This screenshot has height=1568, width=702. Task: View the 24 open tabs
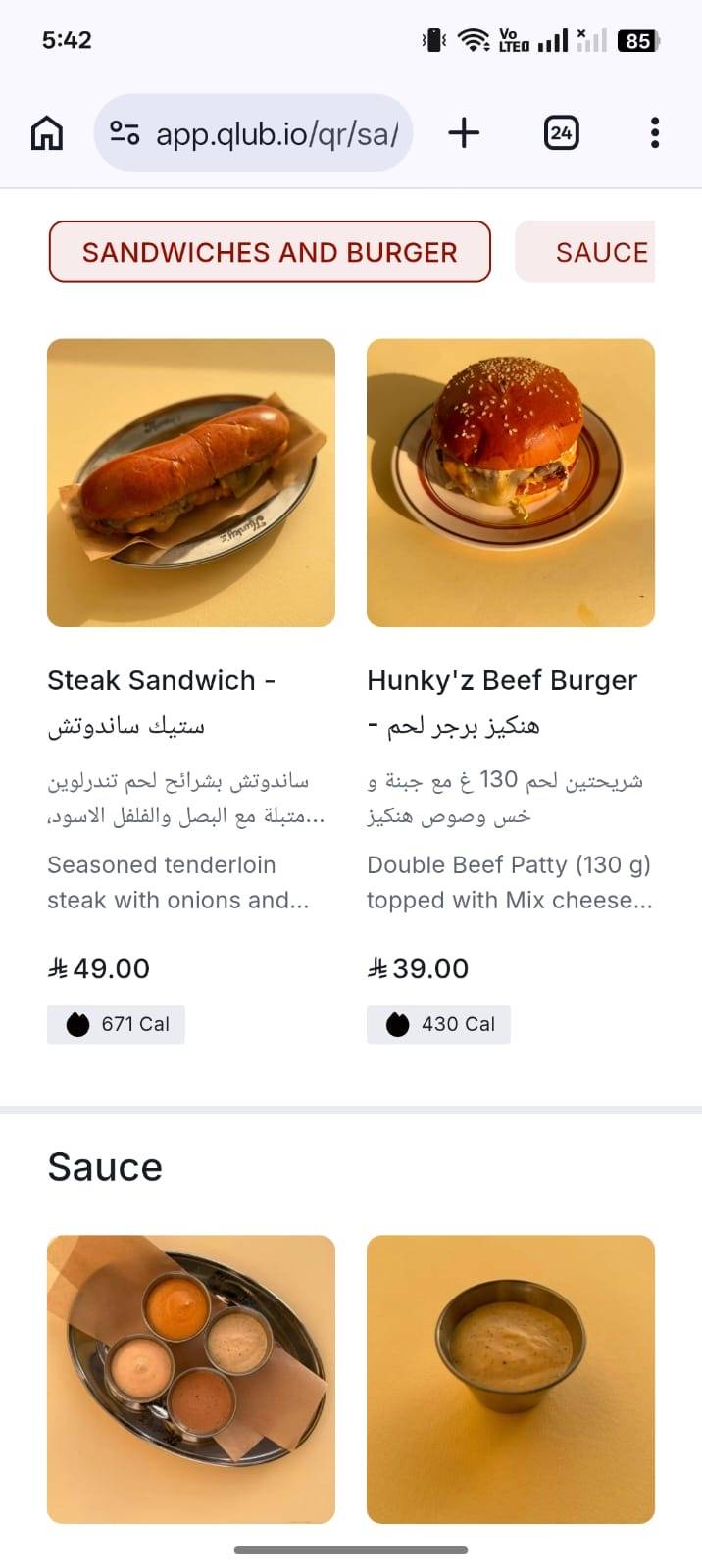point(561,132)
